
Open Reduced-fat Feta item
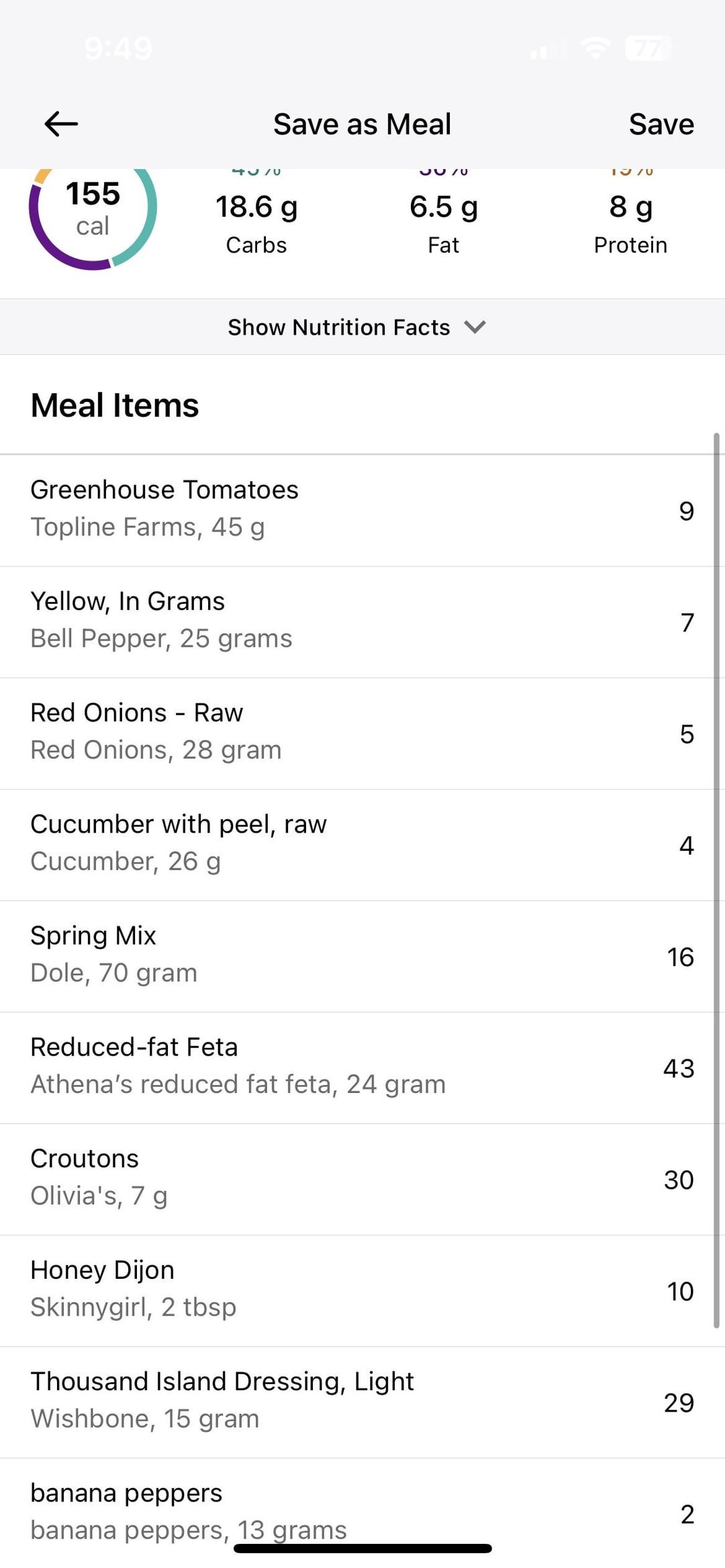pyautogui.click(x=362, y=1067)
